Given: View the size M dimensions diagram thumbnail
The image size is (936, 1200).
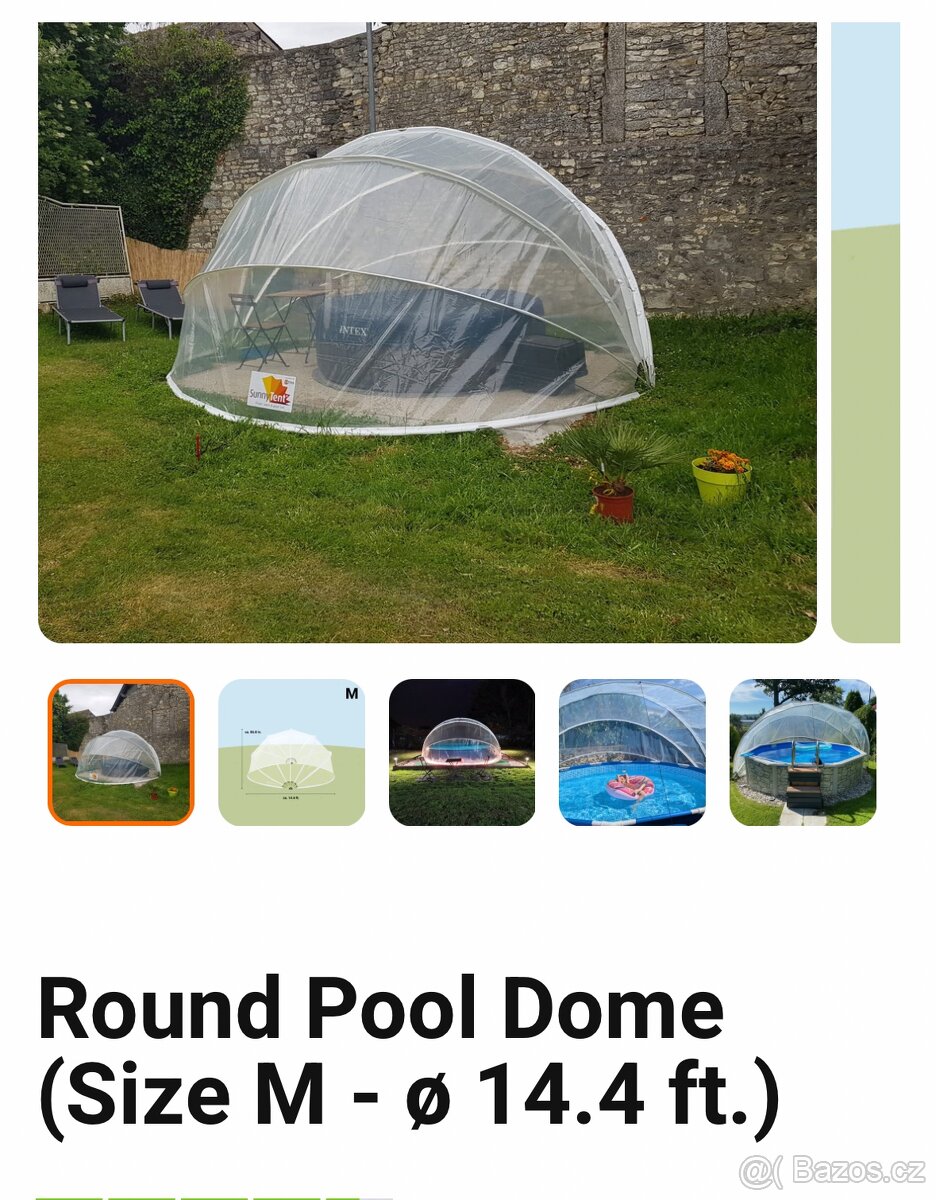Looking at the screenshot, I should (291, 752).
